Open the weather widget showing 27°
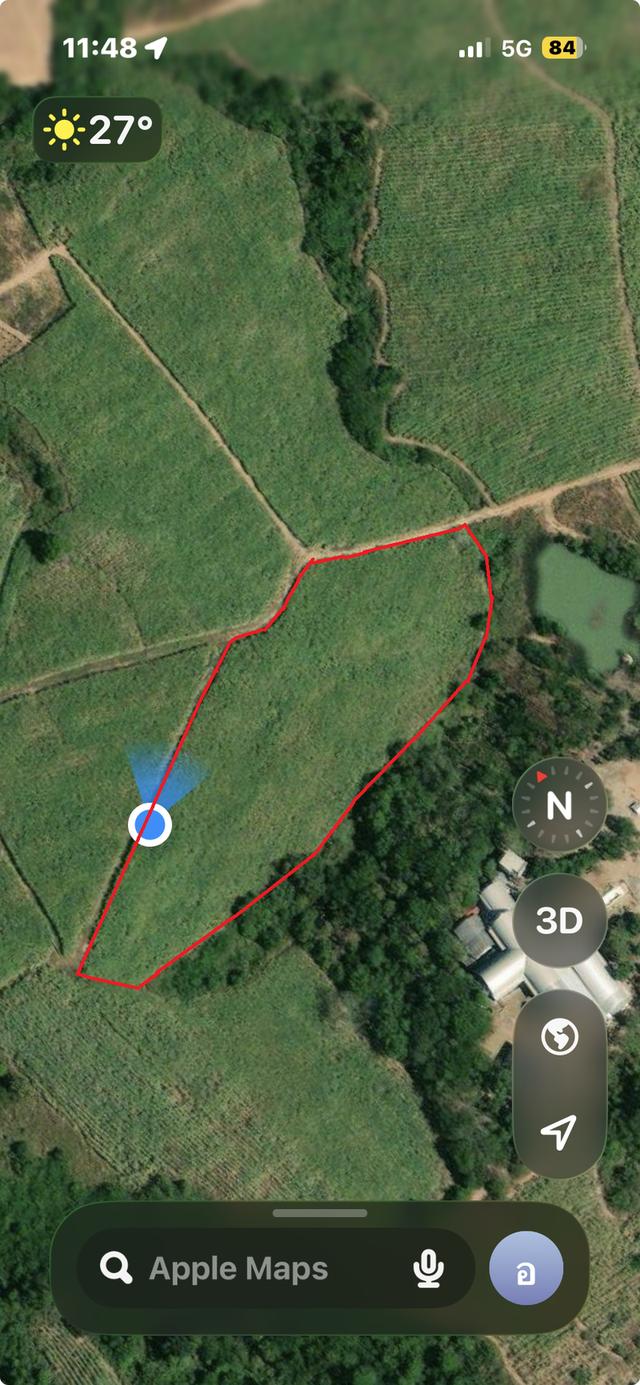The height and width of the screenshot is (1385, 640). 98,130
